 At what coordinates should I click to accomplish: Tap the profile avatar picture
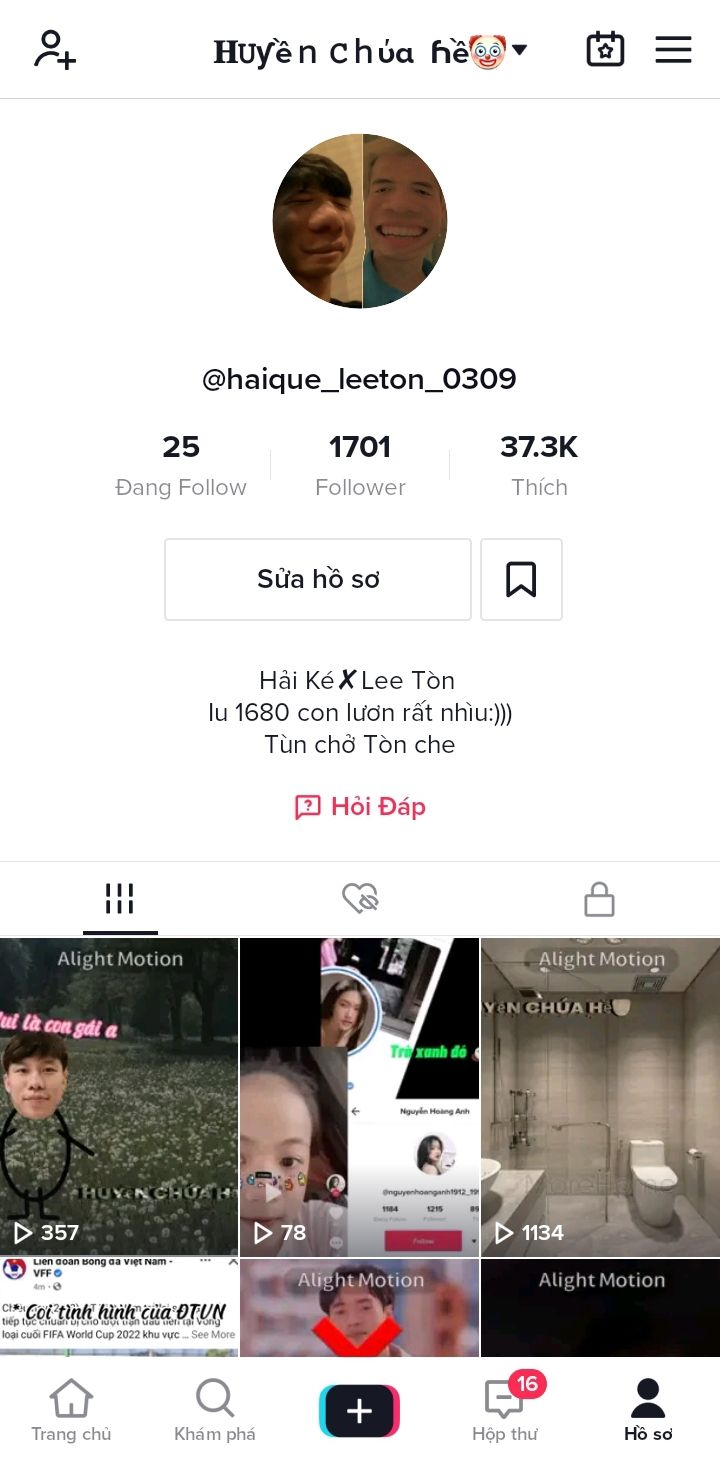pyautogui.click(x=360, y=221)
